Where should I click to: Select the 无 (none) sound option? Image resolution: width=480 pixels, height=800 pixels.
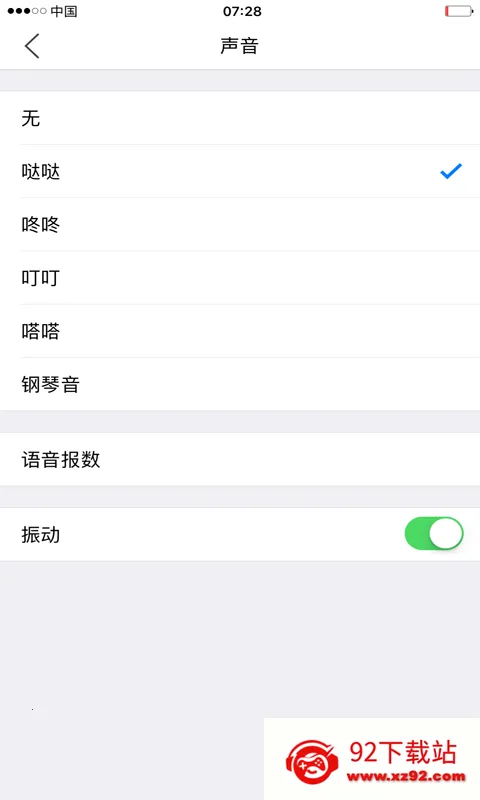(x=240, y=118)
